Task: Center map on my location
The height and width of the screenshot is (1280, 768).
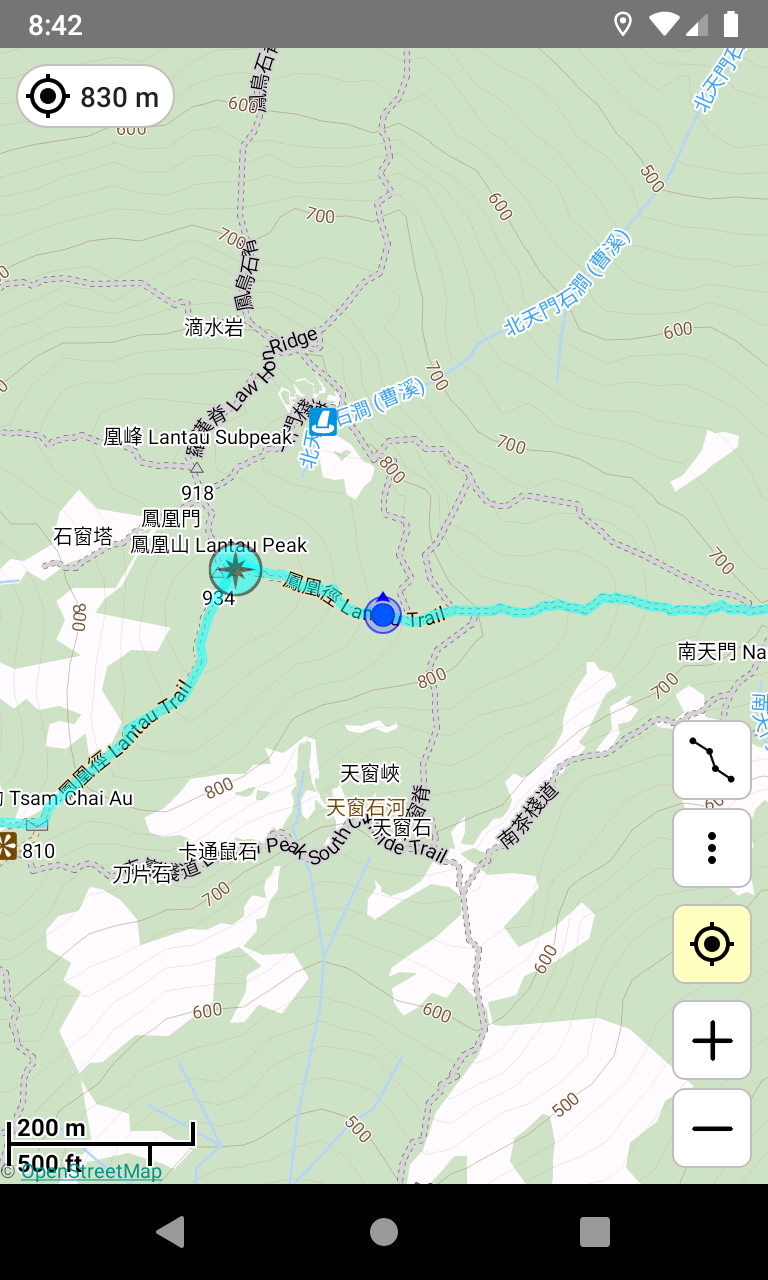Action: [x=712, y=944]
